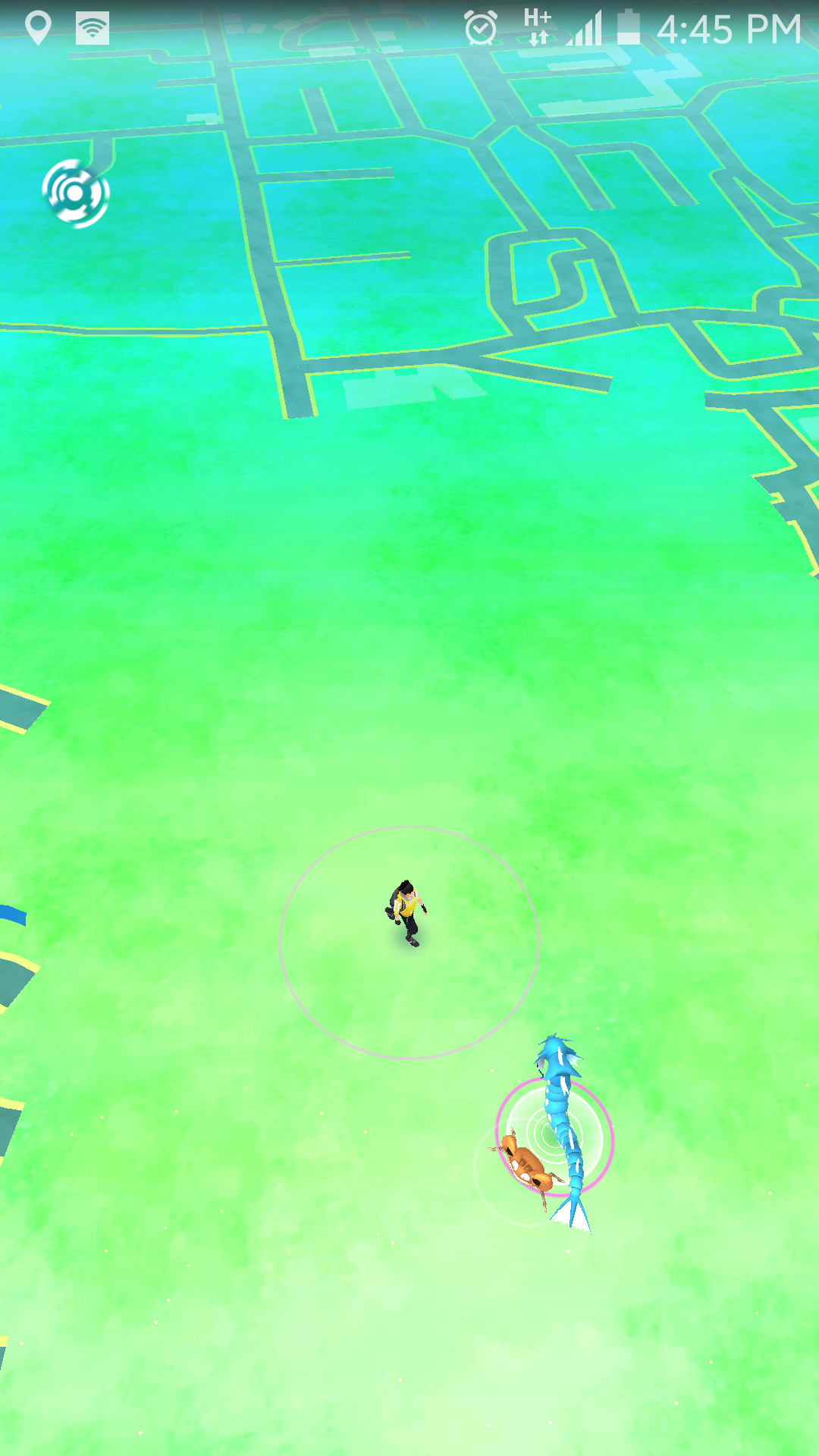Viewport: 819px width, 1456px height.
Task: Tap the spinning Pokeball loading icon
Action: 76,193
